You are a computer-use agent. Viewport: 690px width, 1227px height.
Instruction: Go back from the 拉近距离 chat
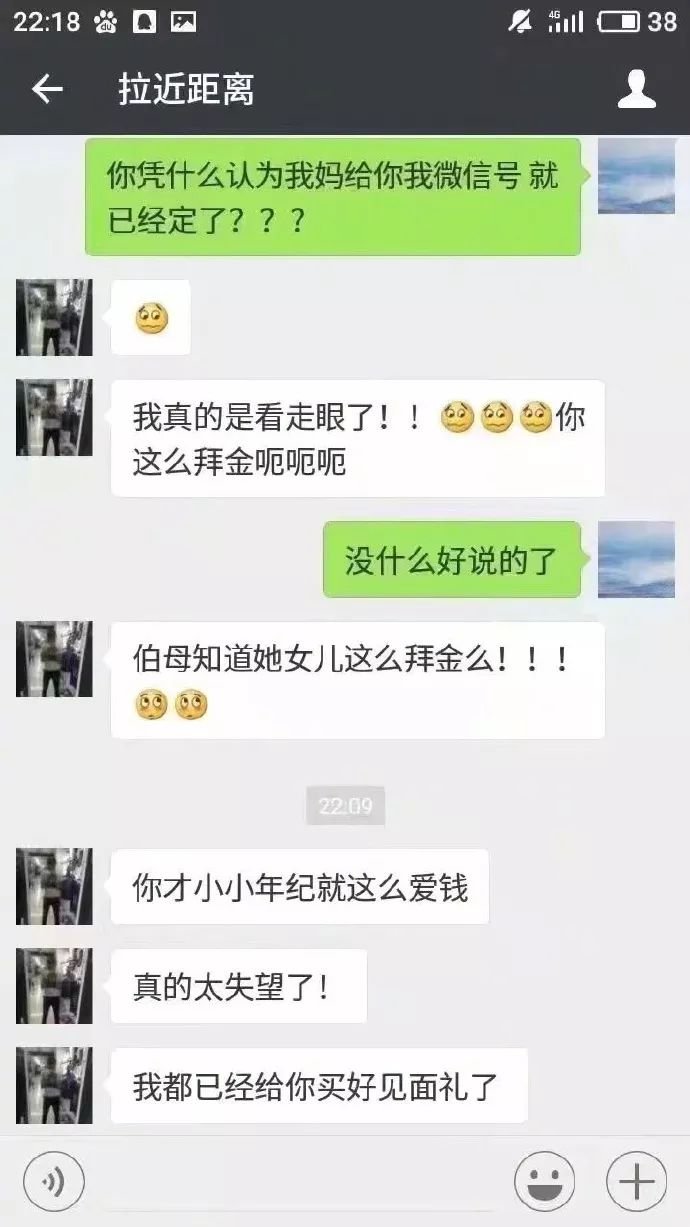coord(47,90)
